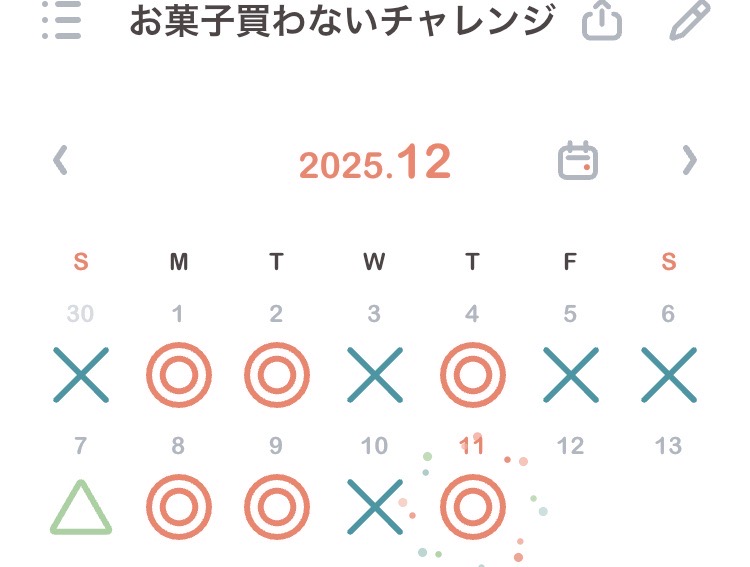
Task: Select November 30 on the calendar
Action: click(81, 375)
